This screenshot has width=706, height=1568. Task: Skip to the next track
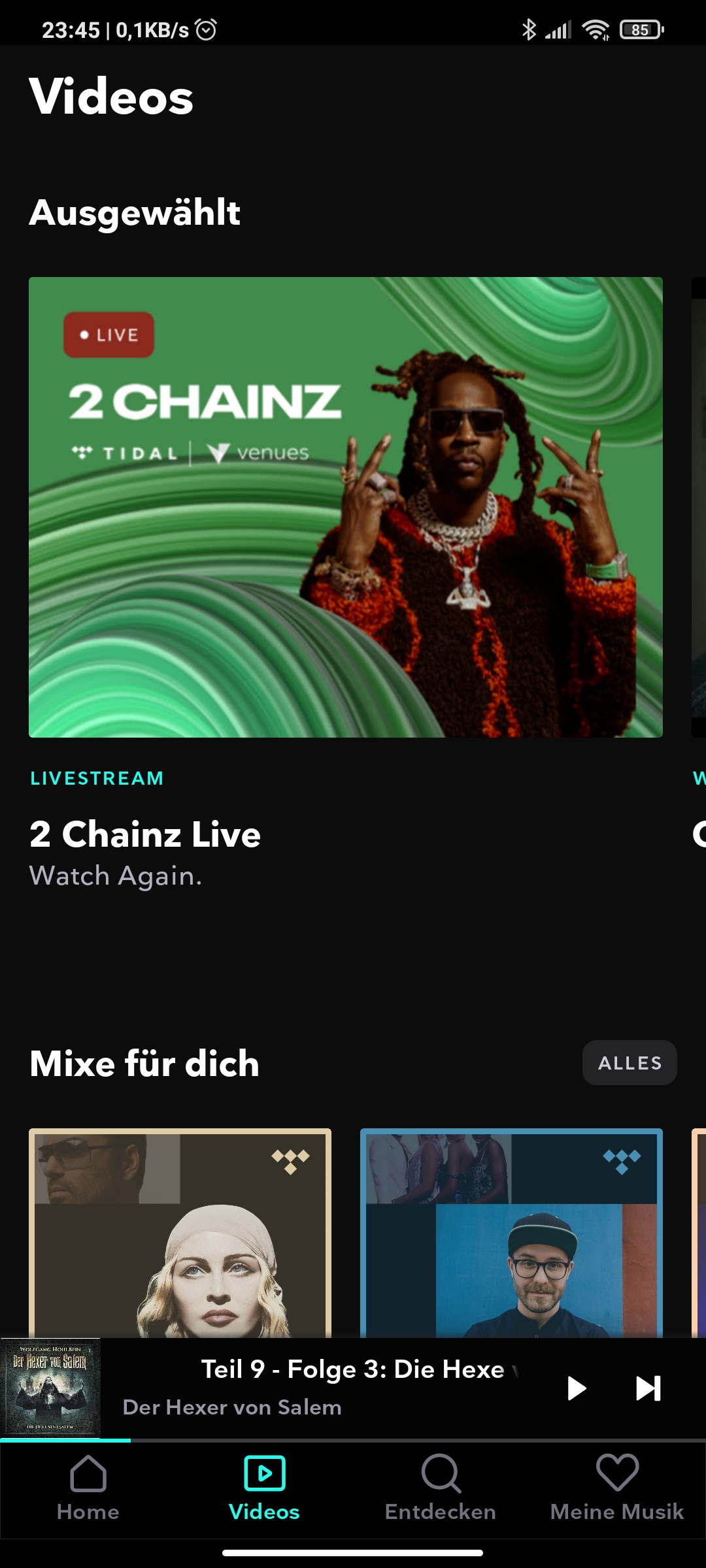pyautogui.click(x=648, y=1388)
